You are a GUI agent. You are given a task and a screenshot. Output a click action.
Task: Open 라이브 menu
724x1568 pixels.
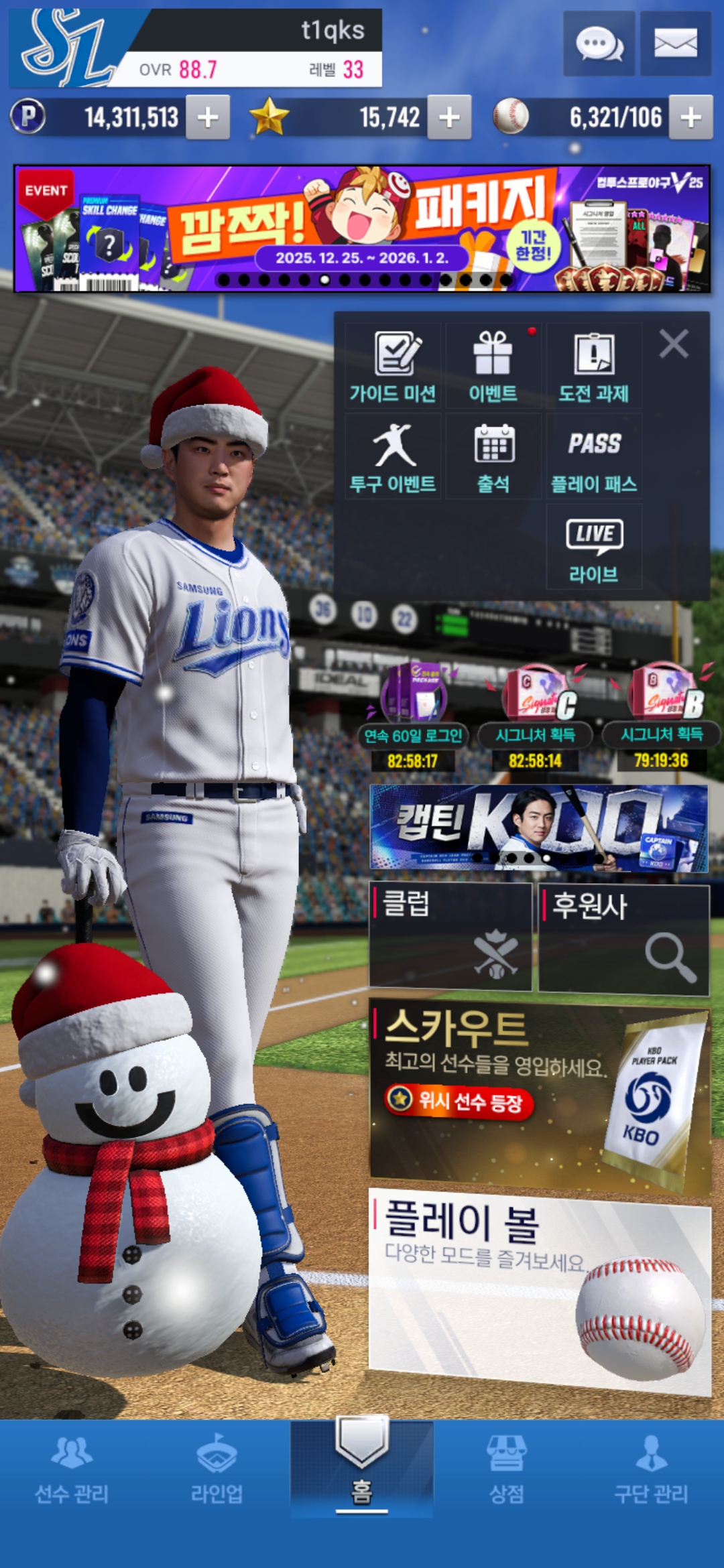[x=594, y=547]
